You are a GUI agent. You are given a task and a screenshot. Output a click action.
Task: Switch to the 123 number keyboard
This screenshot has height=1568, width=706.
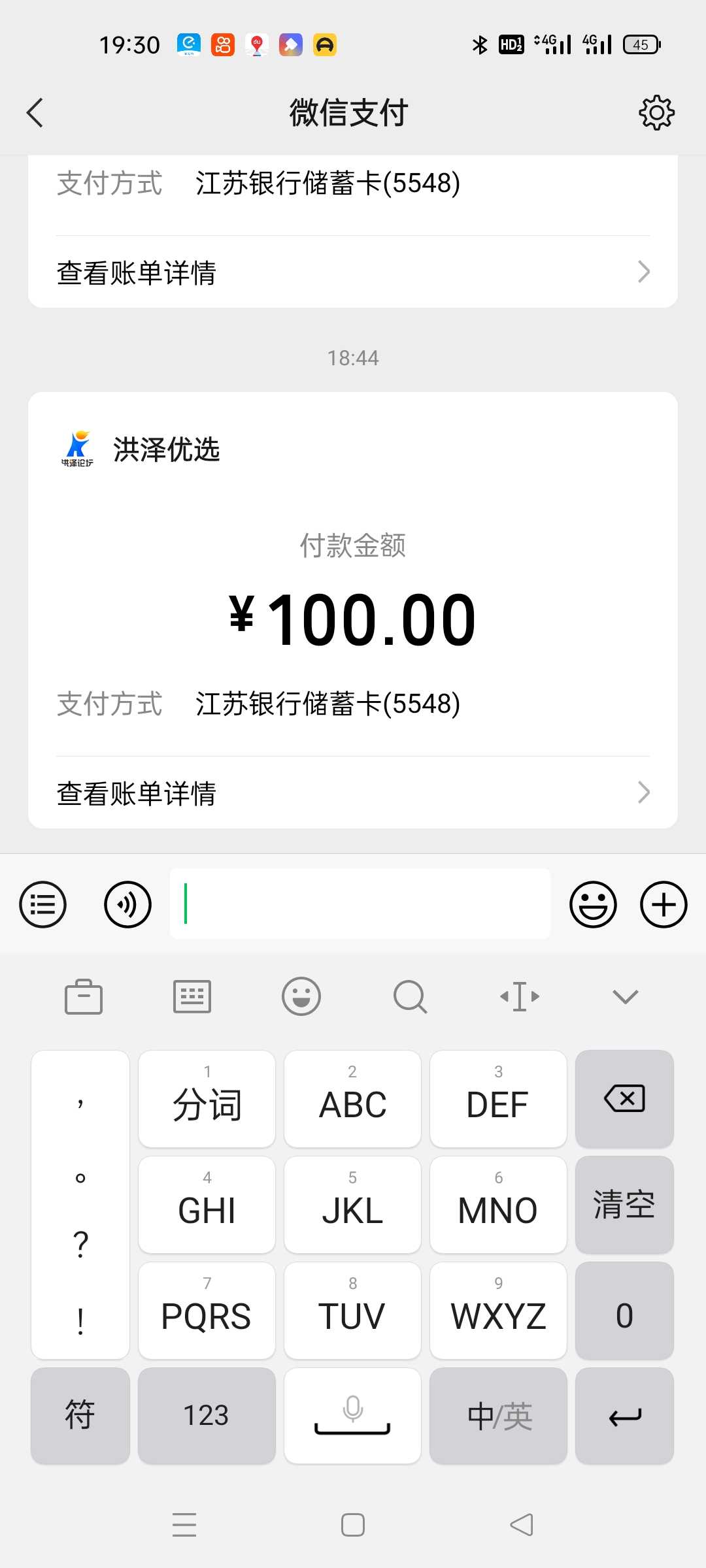pyautogui.click(x=207, y=1416)
